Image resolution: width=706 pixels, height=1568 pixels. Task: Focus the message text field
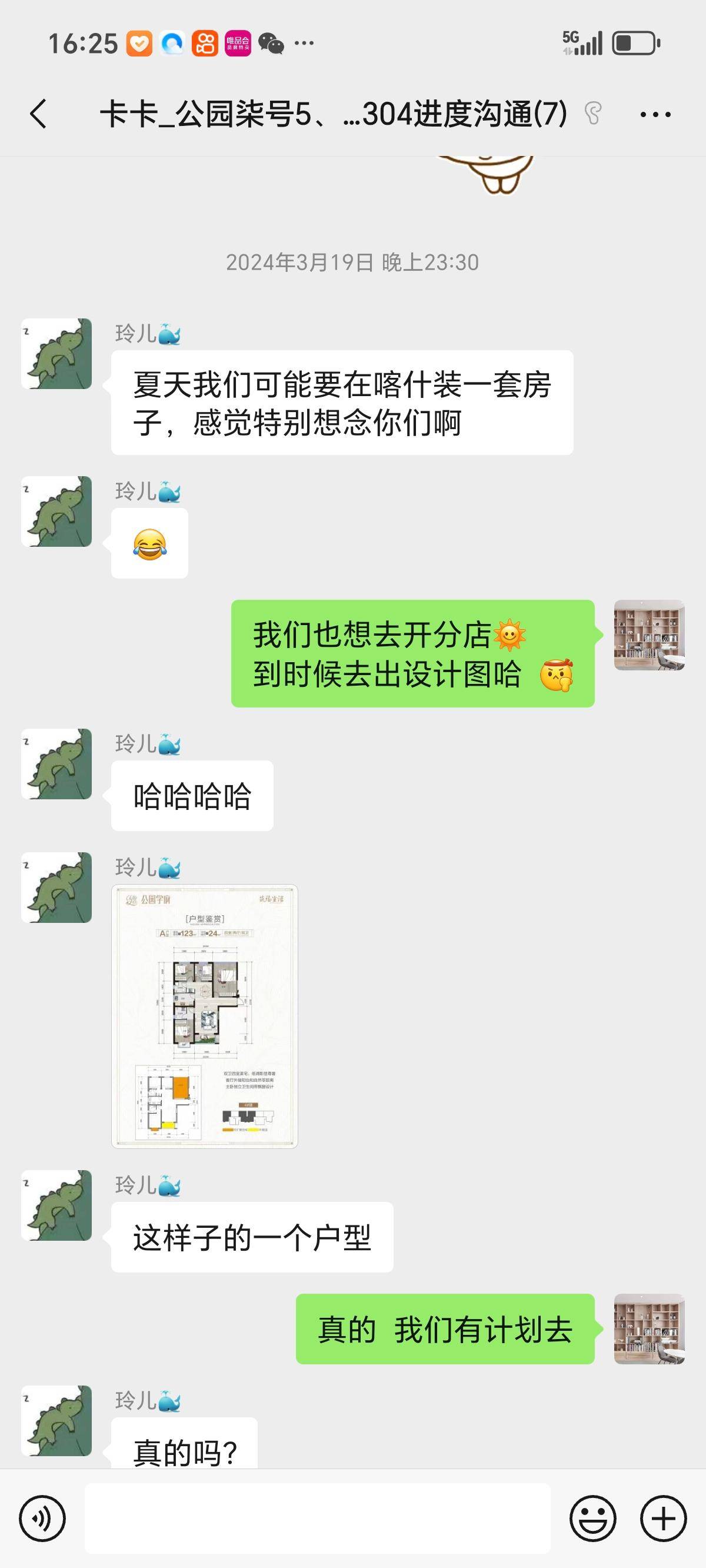(317, 1519)
